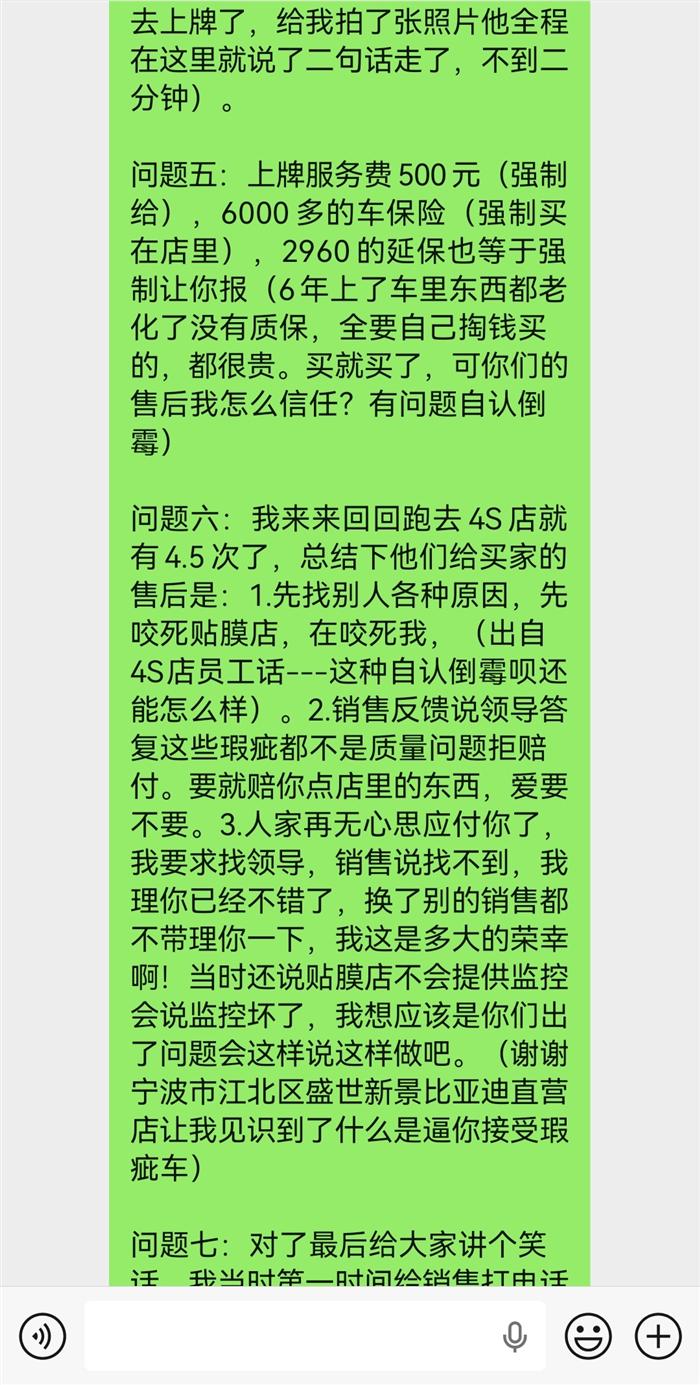The image size is (700, 1385).
Task: Switch to voice message input
Action: tap(42, 1336)
